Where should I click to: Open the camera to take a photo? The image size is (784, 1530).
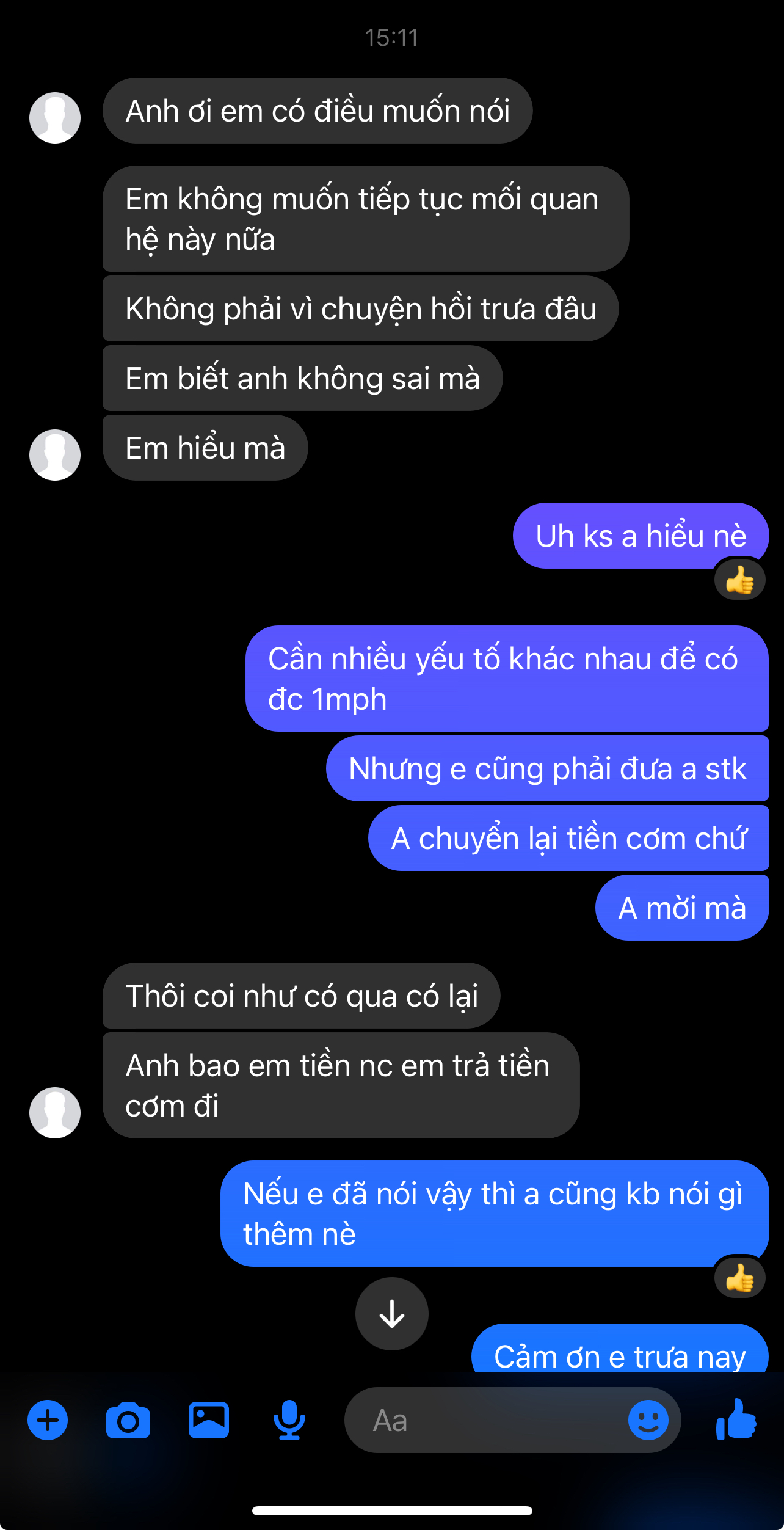pos(128,1421)
